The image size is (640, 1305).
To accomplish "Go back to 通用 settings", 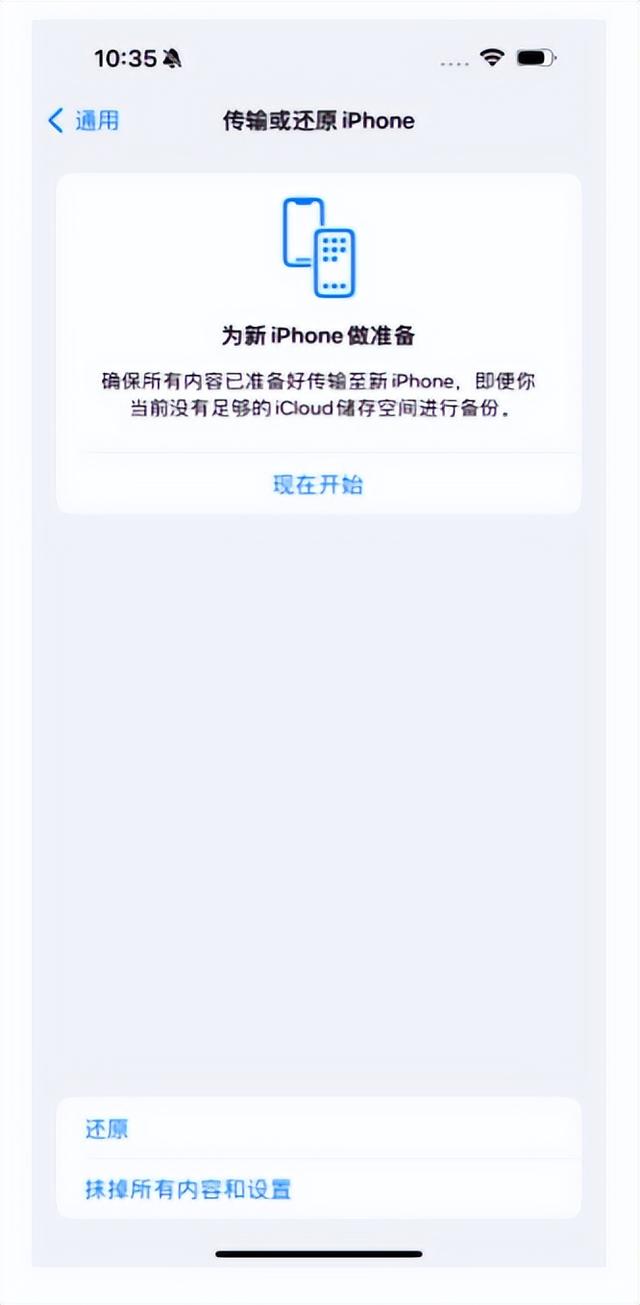I will click(x=84, y=121).
